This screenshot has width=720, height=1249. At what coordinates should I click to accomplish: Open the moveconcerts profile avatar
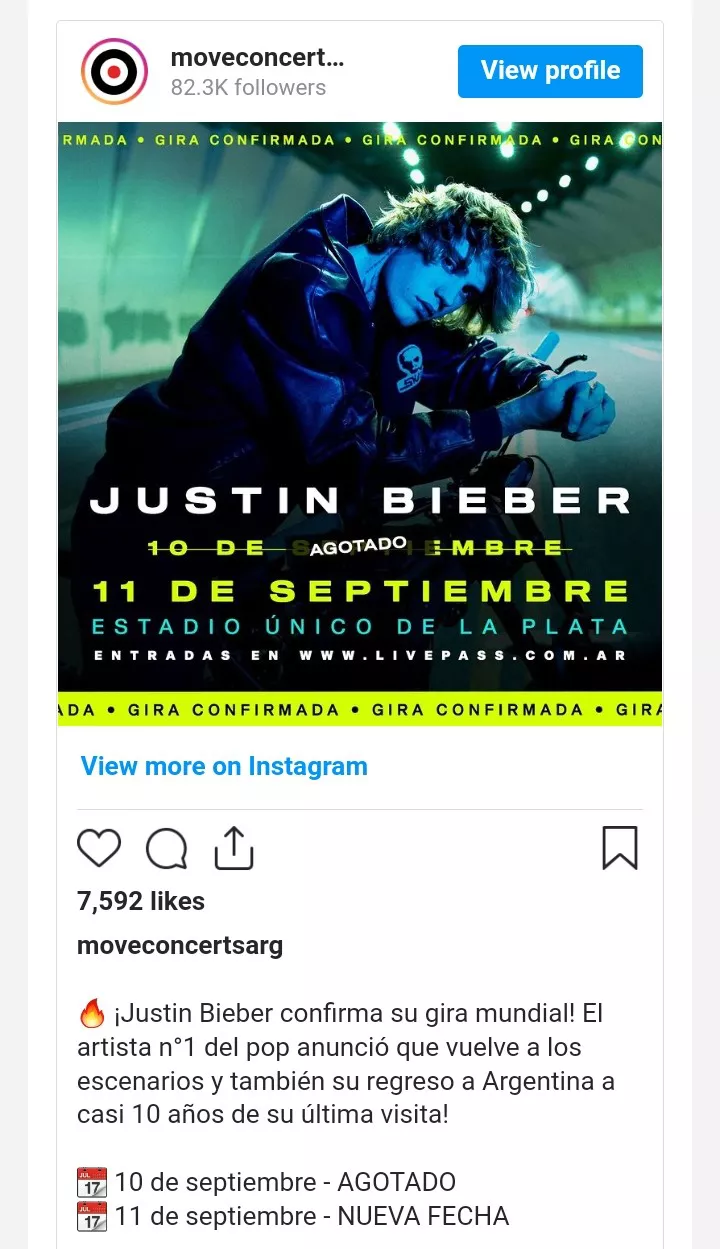coord(114,71)
